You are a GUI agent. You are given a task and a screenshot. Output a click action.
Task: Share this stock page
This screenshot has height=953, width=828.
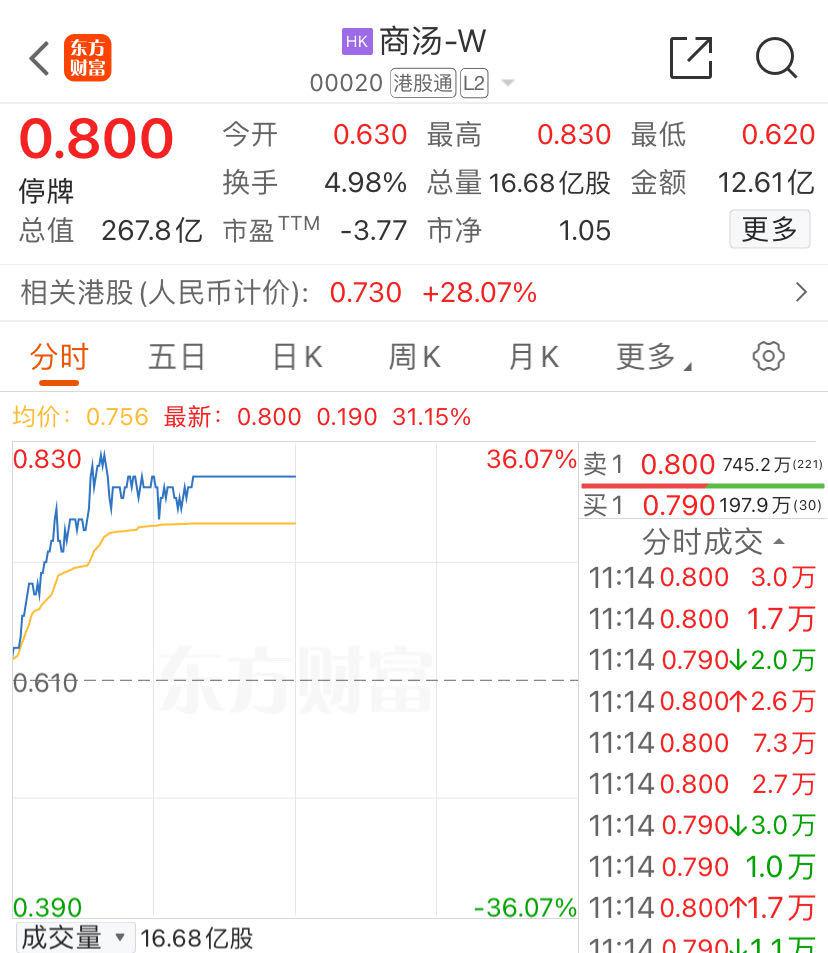(691, 58)
